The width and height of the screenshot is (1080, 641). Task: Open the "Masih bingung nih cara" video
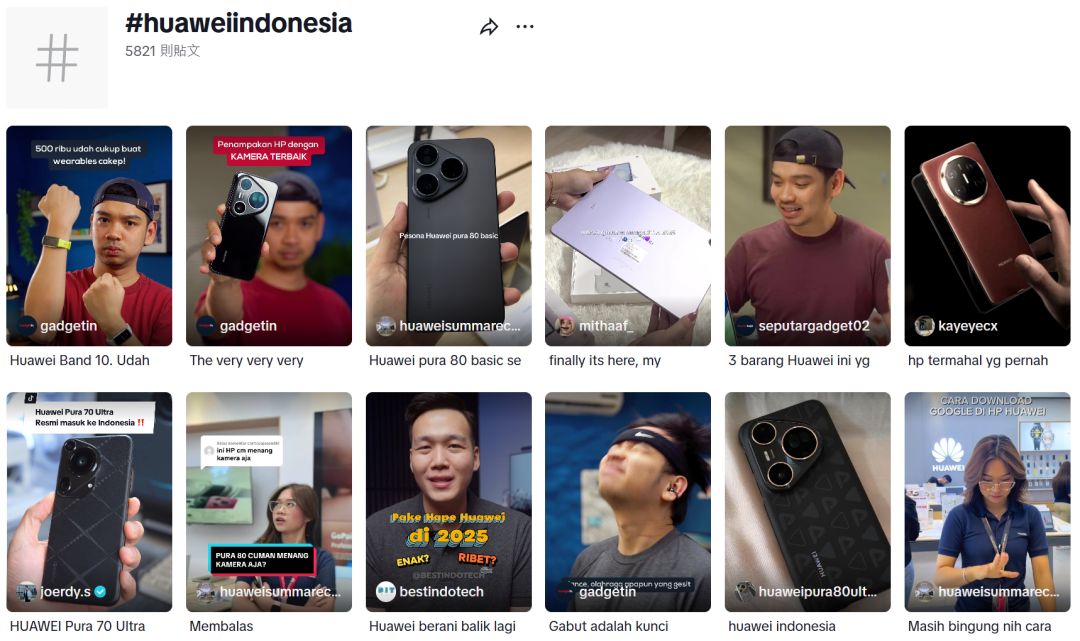tap(987, 501)
